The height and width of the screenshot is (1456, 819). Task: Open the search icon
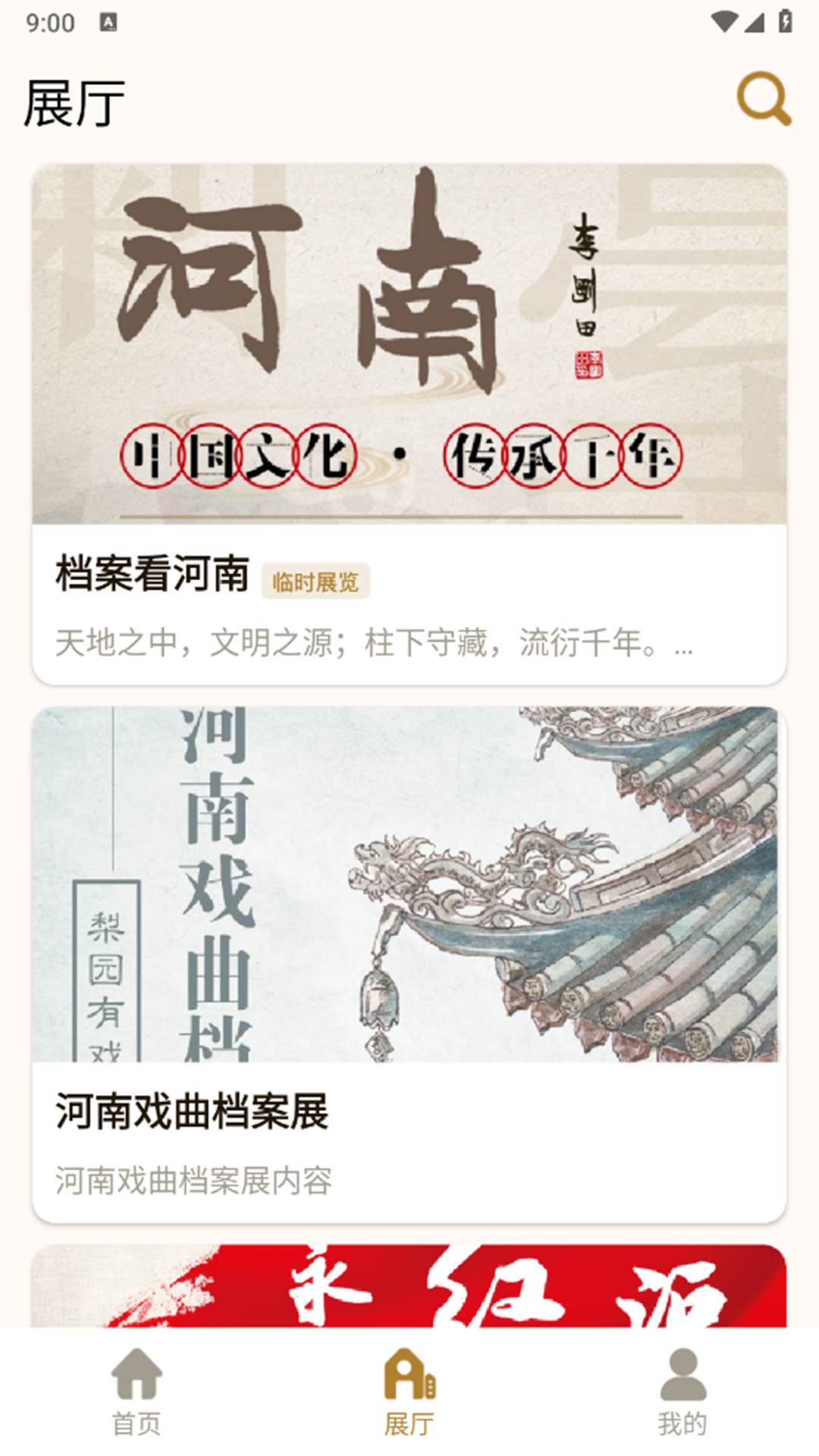coord(764,99)
